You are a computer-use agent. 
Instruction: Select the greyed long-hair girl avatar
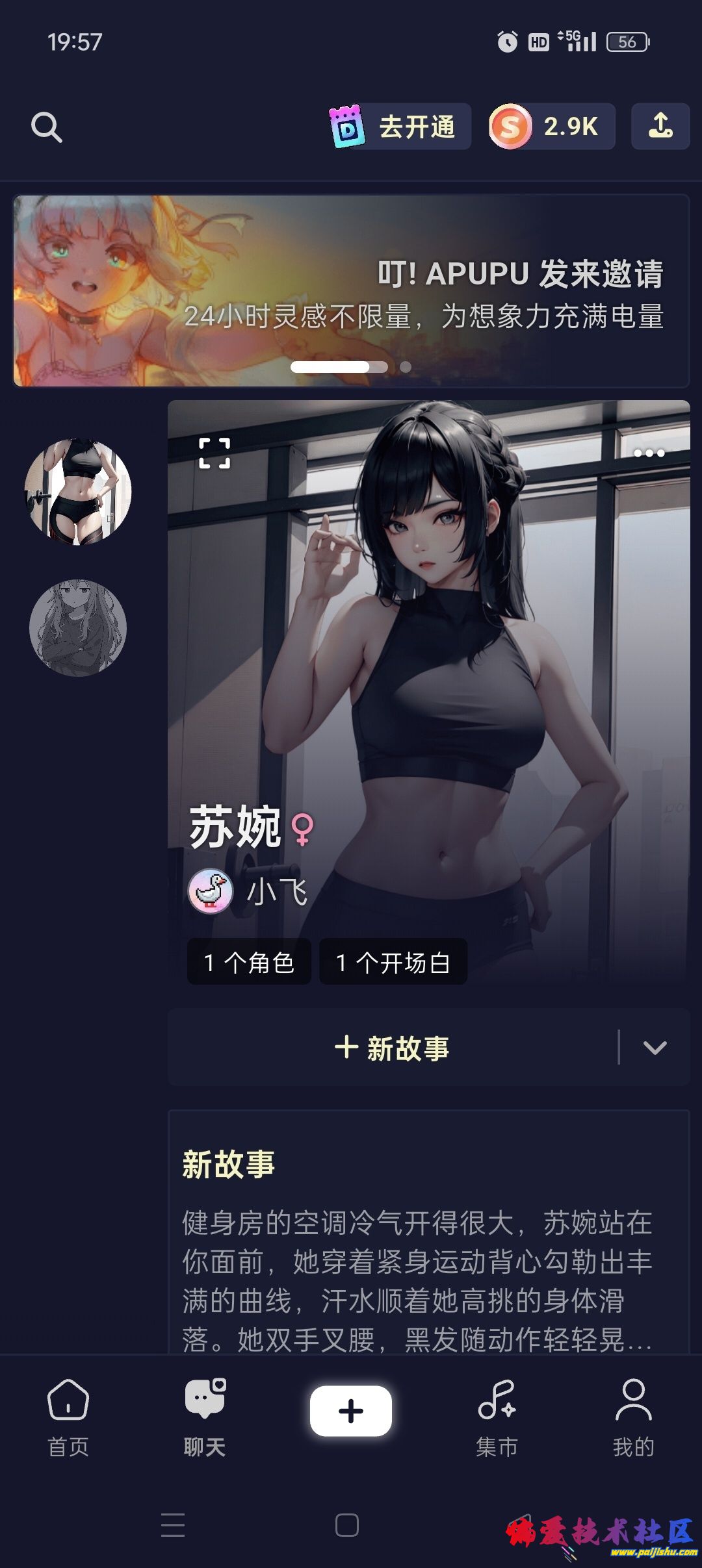tap(78, 628)
